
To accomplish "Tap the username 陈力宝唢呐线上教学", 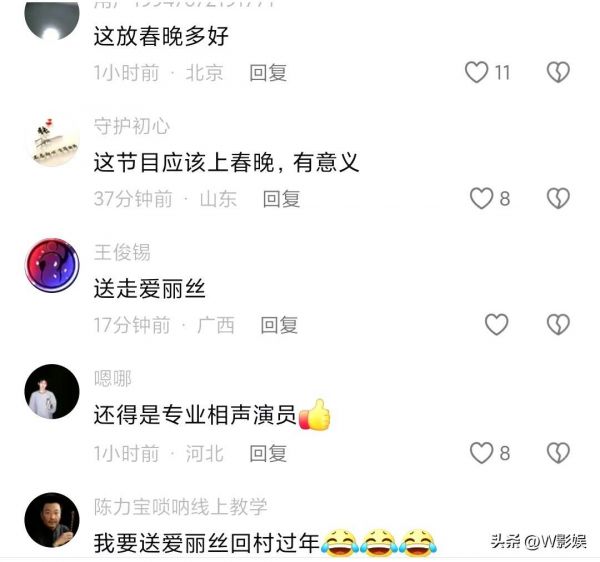I will 180,507.
